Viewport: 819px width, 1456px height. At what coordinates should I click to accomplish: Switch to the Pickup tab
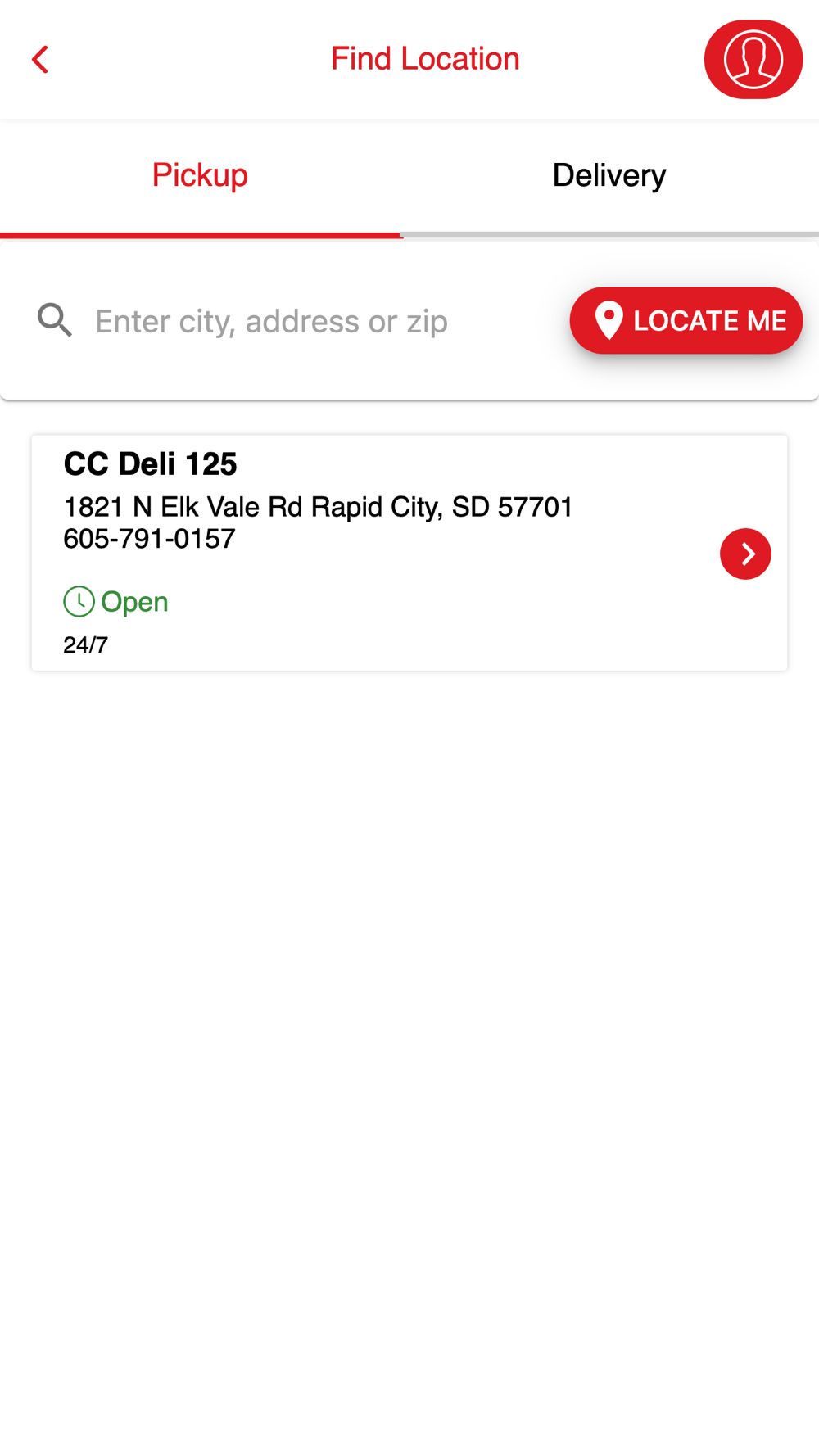[x=200, y=176]
